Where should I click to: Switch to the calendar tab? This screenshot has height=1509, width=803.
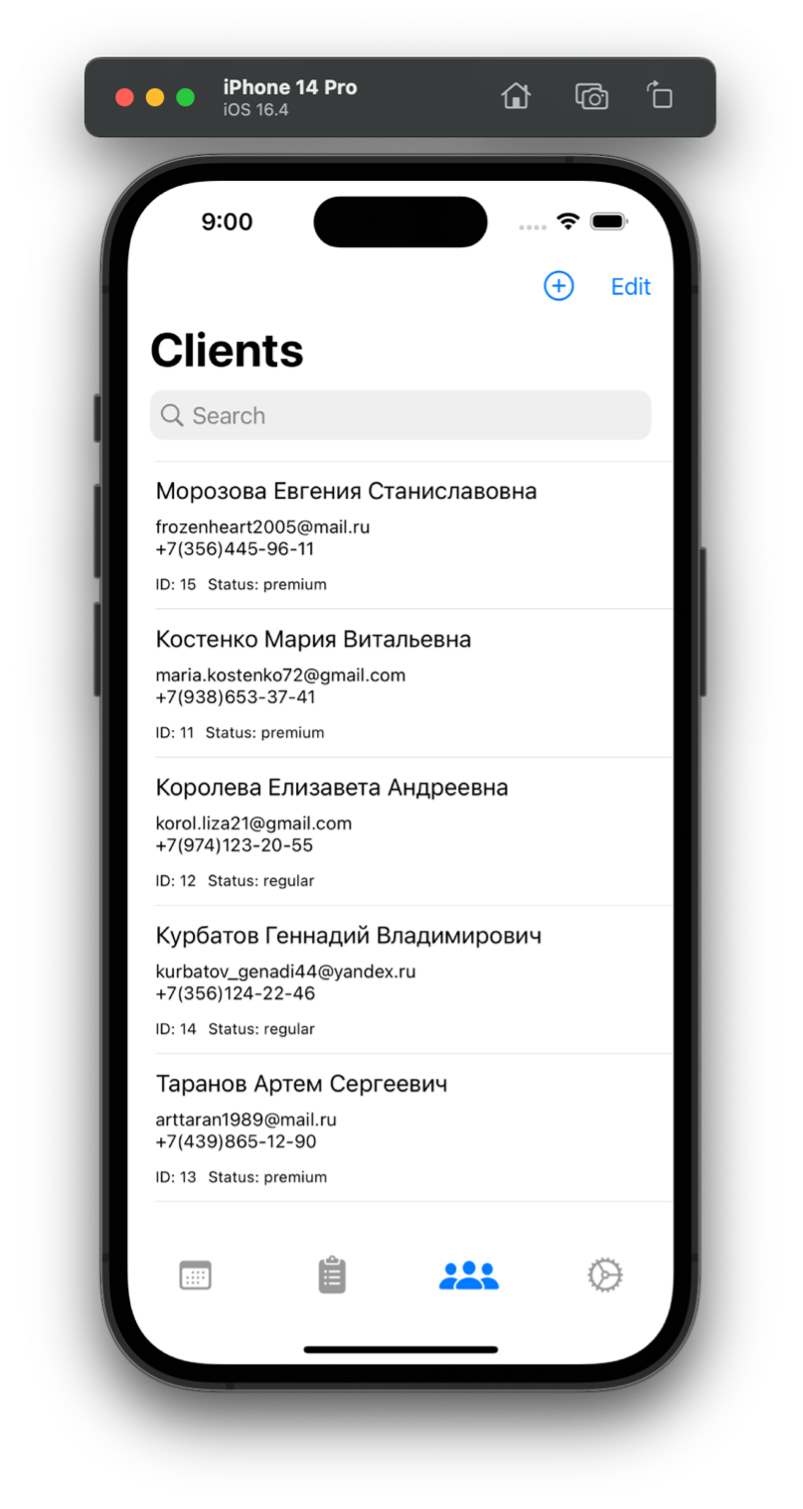(195, 1276)
